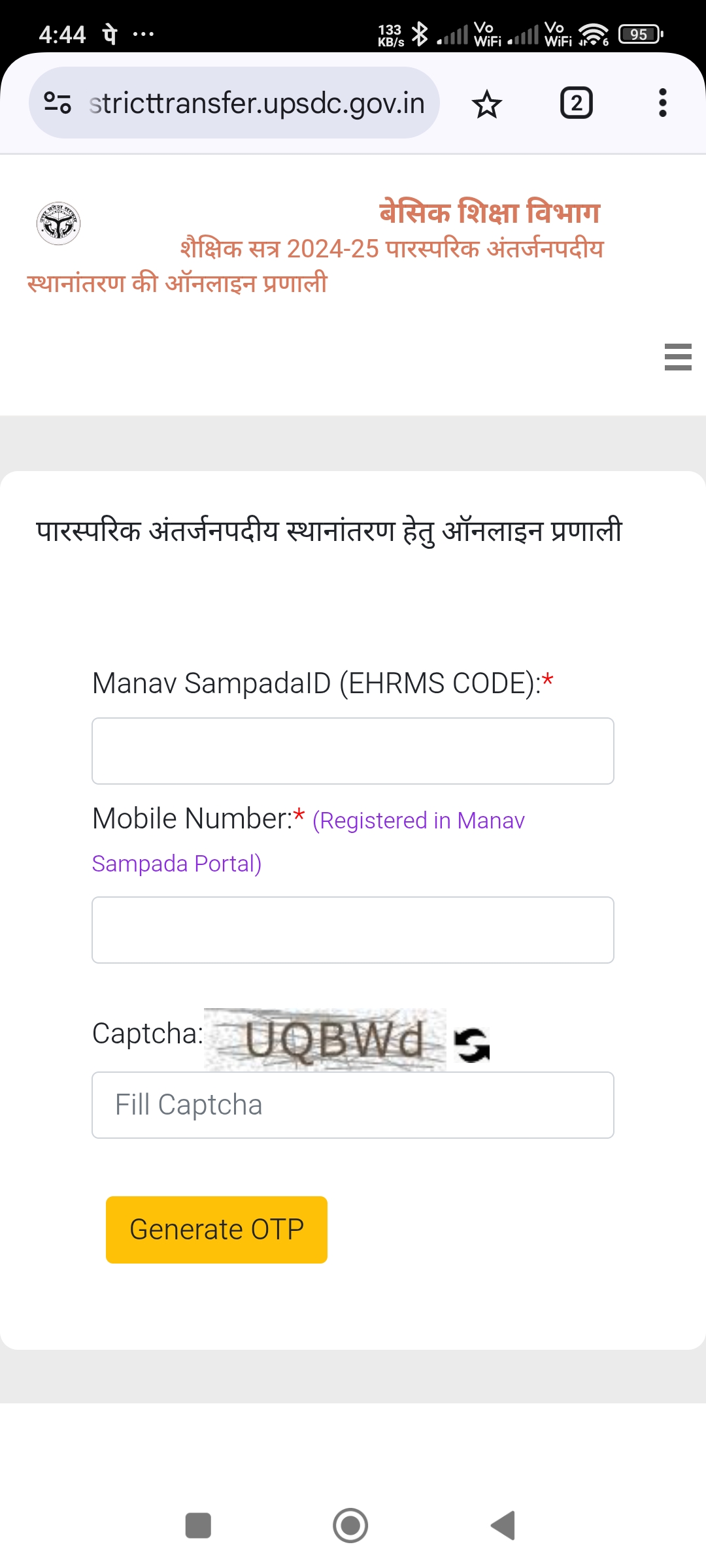Go back using system navigation
706x1568 pixels.
point(503,1526)
